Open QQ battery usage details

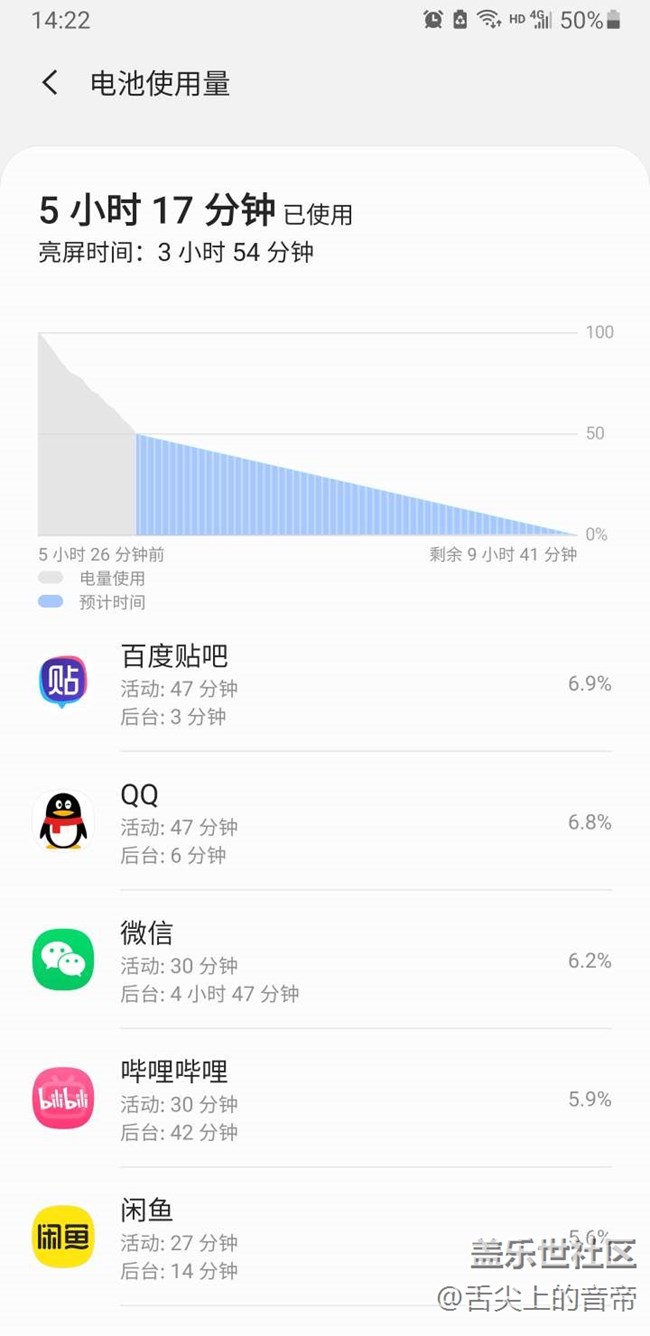pyautogui.click(x=325, y=822)
